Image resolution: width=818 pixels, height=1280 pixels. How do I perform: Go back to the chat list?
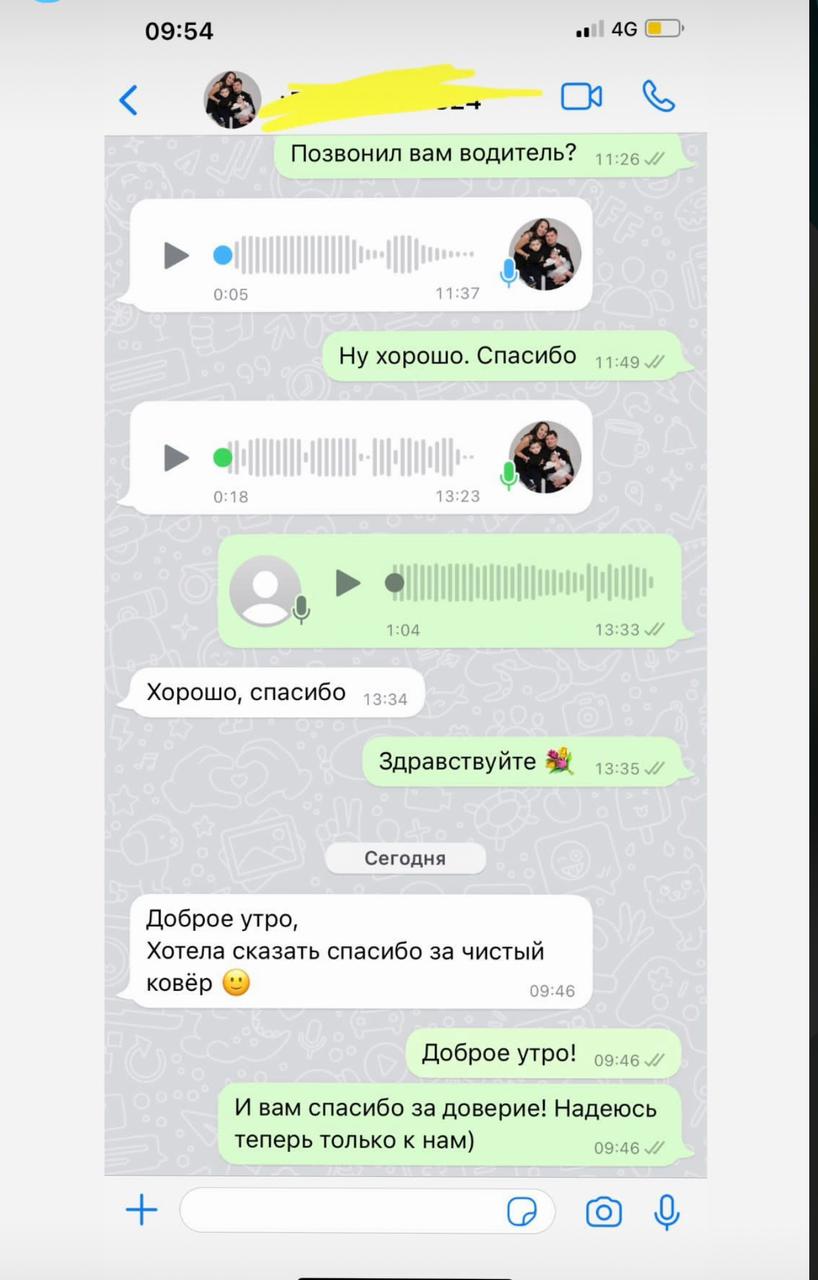(x=128, y=100)
